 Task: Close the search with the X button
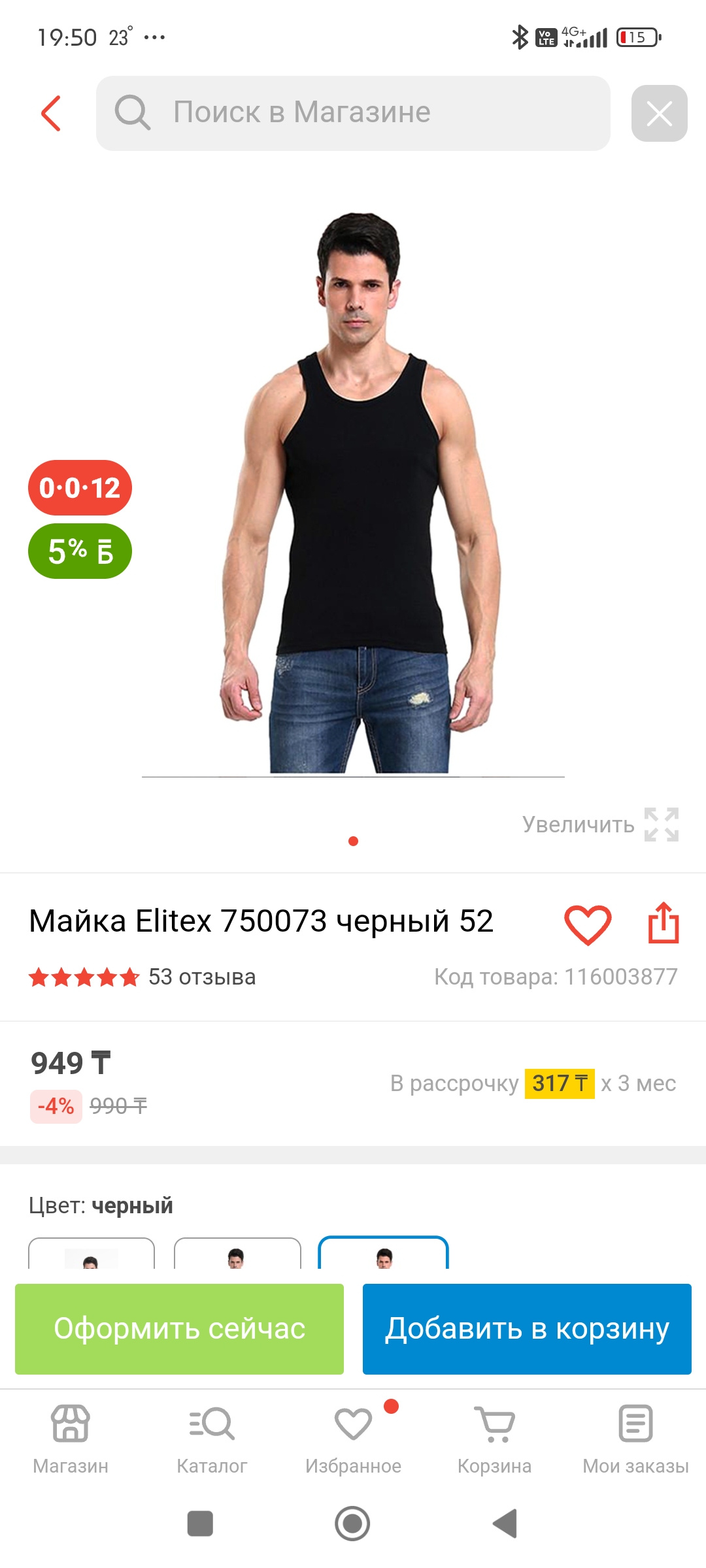(x=659, y=113)
